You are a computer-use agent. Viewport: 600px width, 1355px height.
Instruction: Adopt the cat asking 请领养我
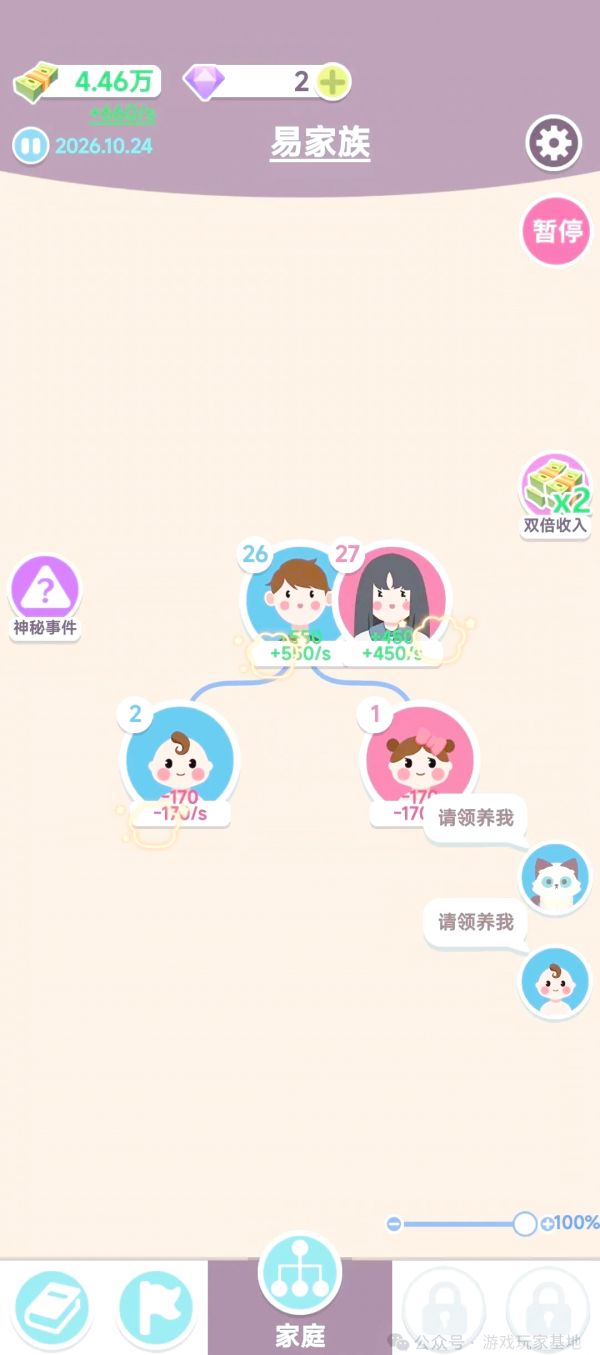[x=555, y=878]
